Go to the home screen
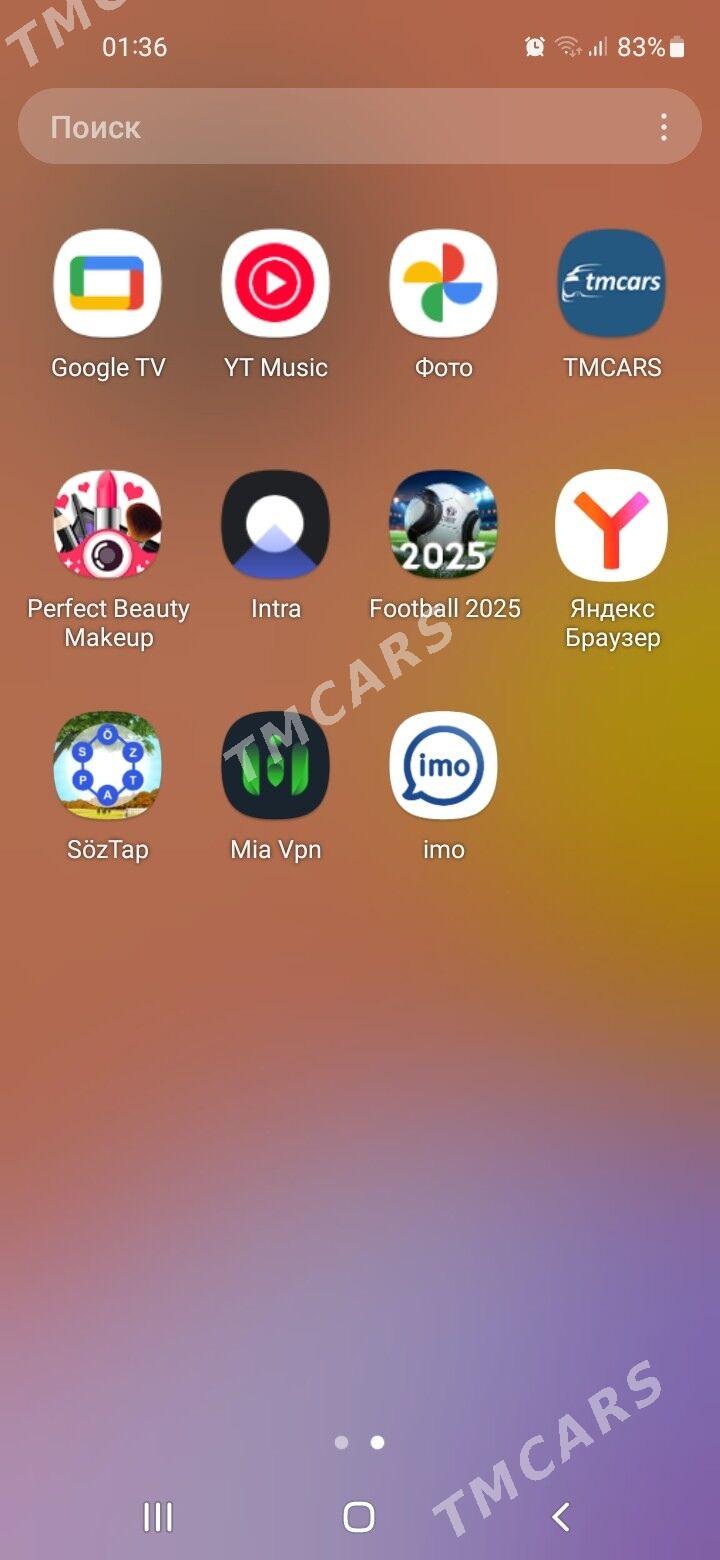Viewport: 720px width, 1560px height. tap(359, 1517)
